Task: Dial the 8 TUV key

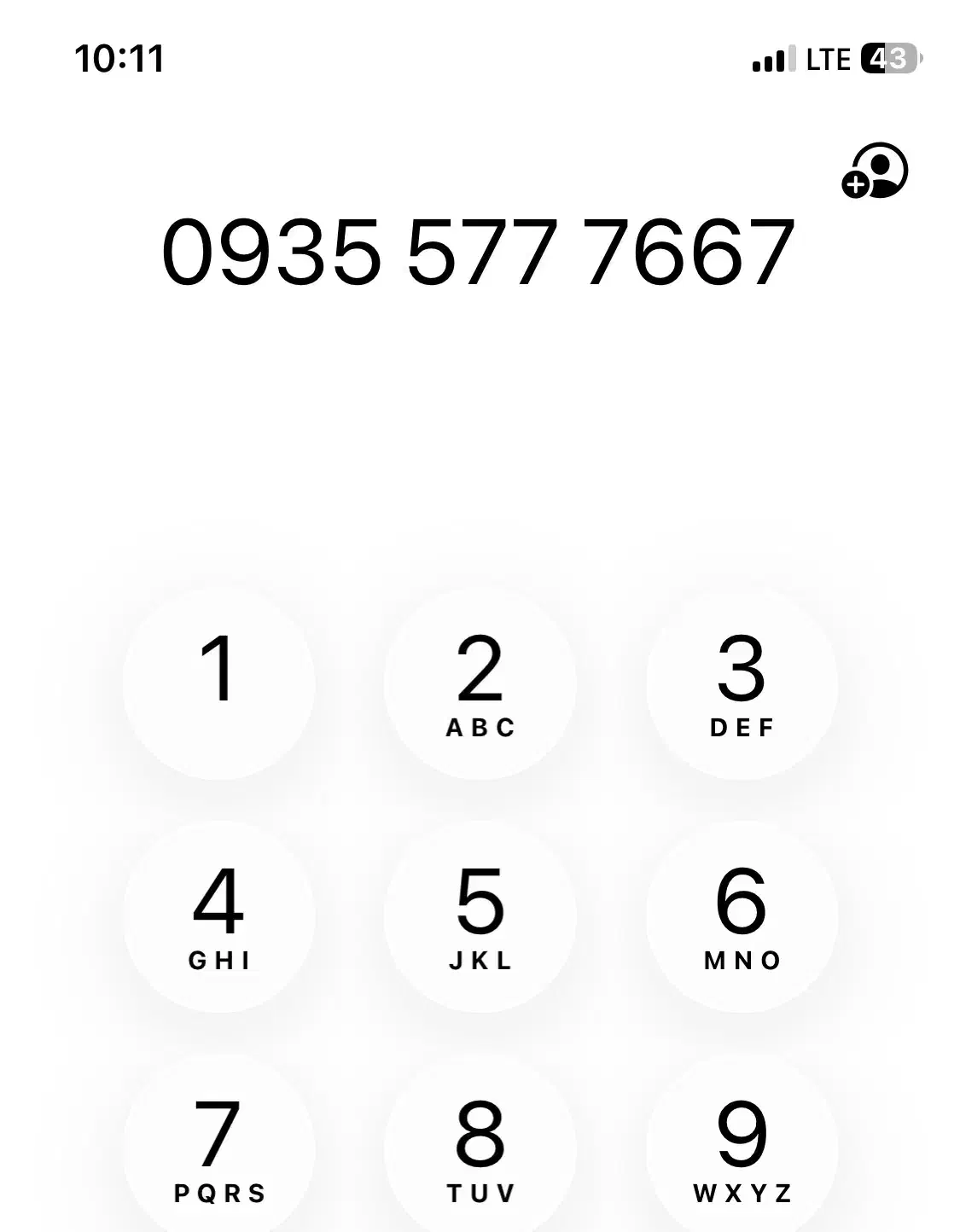Action: pos(480,1148)
